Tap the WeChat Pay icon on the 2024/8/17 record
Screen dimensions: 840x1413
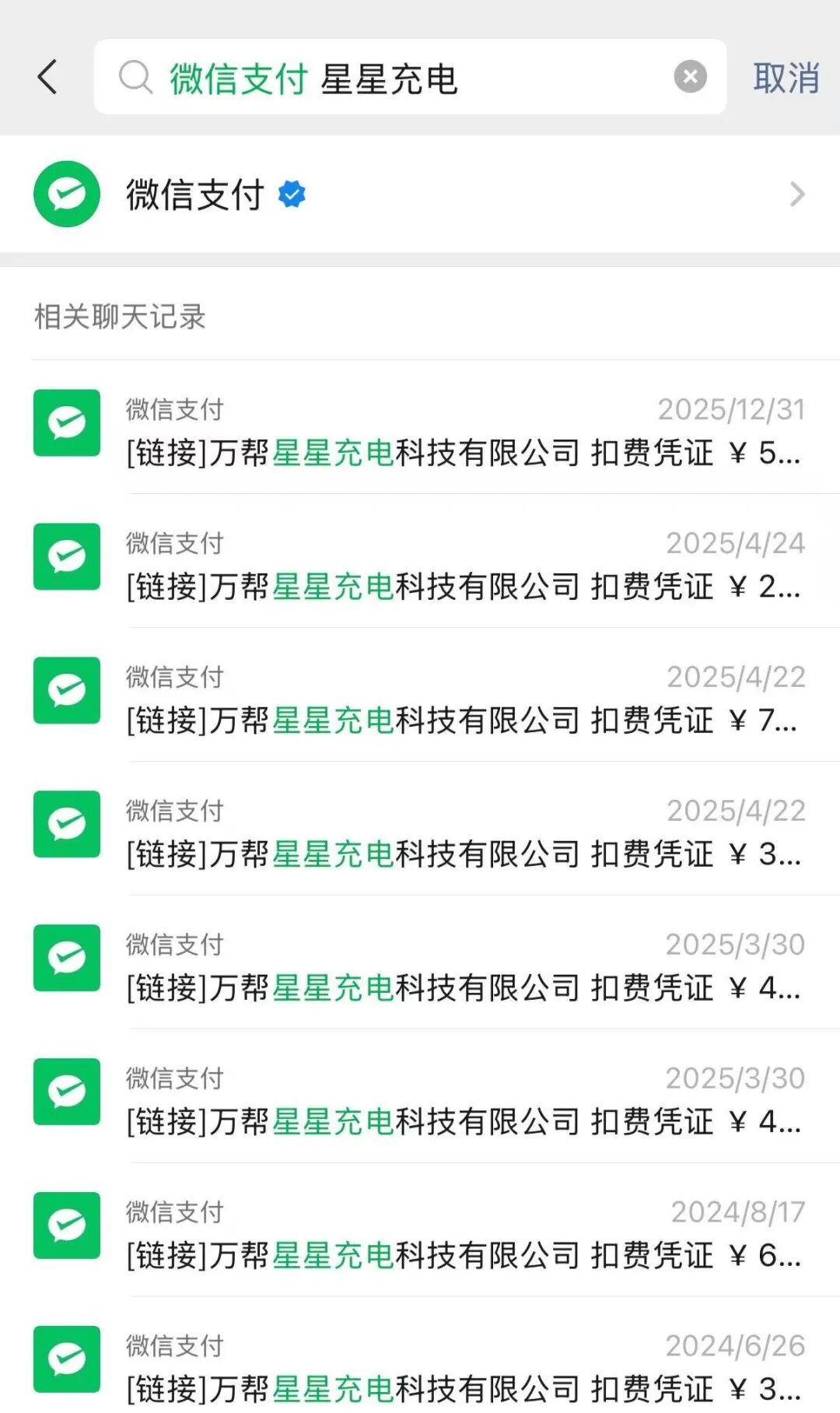[x=66, y=1225]
